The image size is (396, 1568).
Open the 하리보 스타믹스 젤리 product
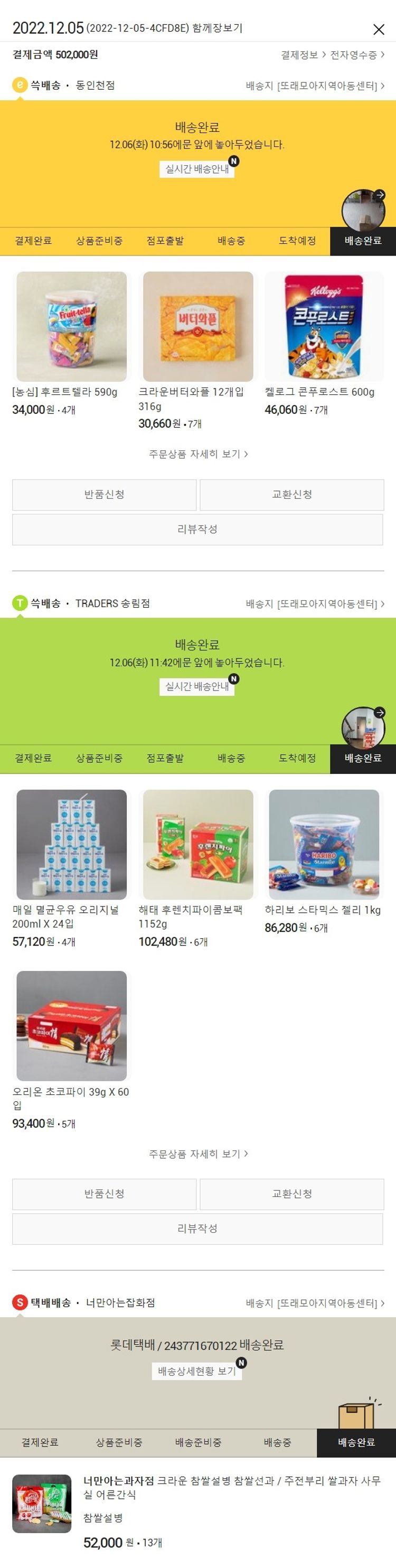pyautogui.click(x=324, y=844)
